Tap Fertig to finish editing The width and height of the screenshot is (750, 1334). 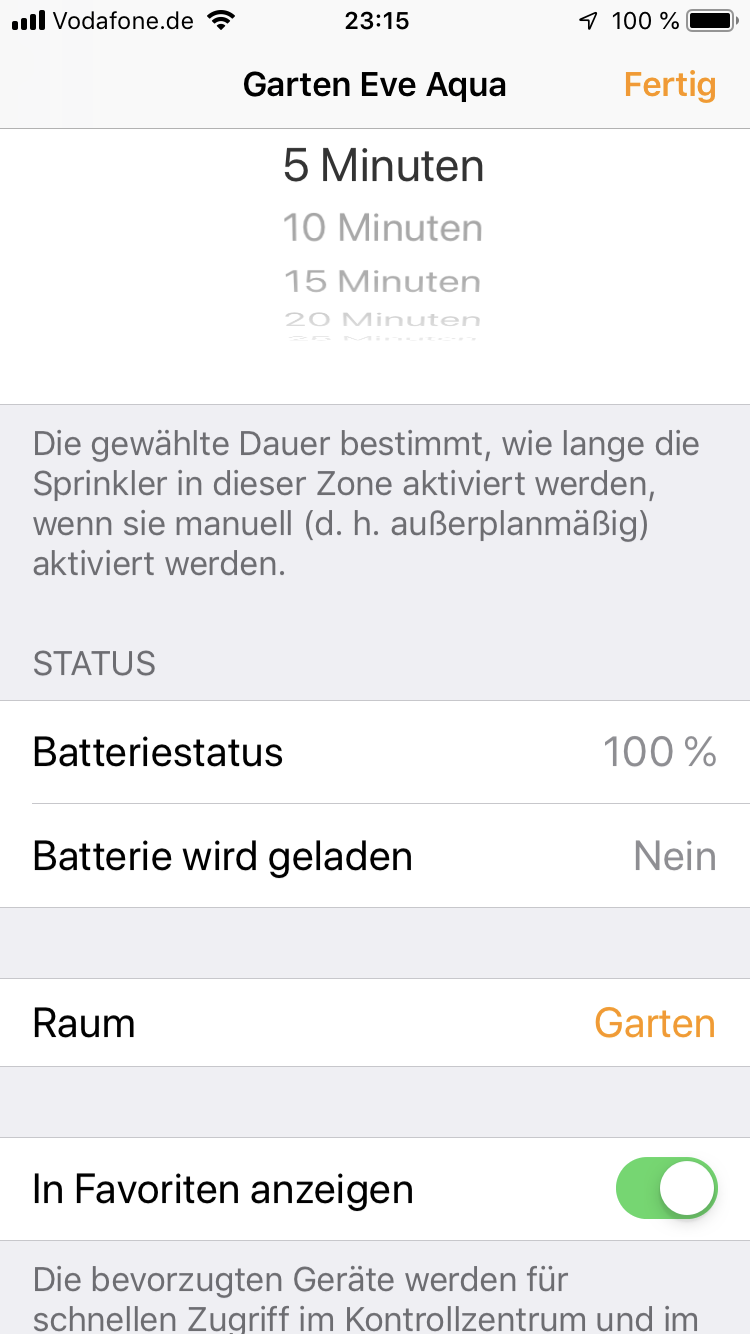pos(669,85)
